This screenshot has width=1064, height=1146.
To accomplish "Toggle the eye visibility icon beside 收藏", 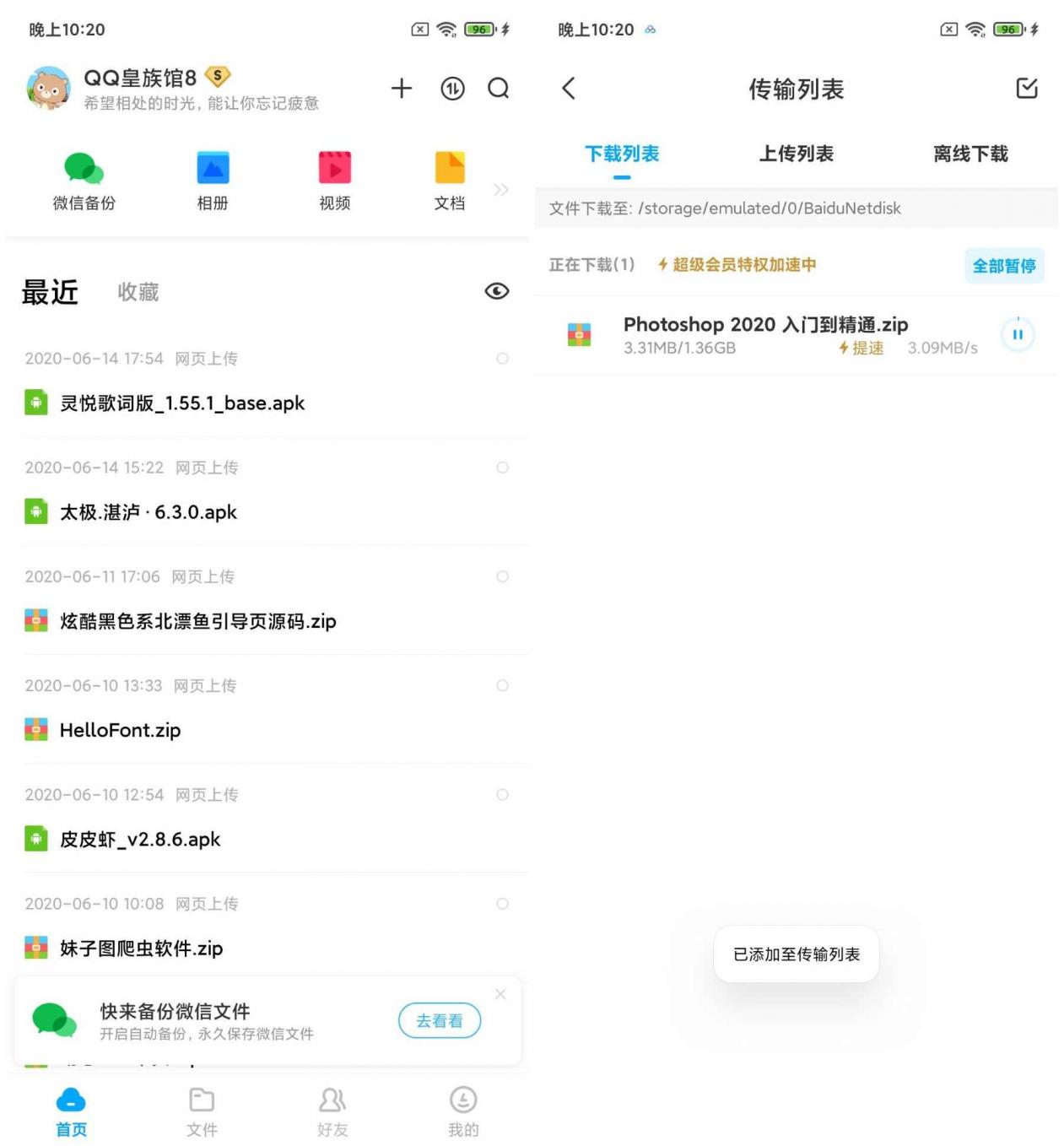I will point(496,291).
